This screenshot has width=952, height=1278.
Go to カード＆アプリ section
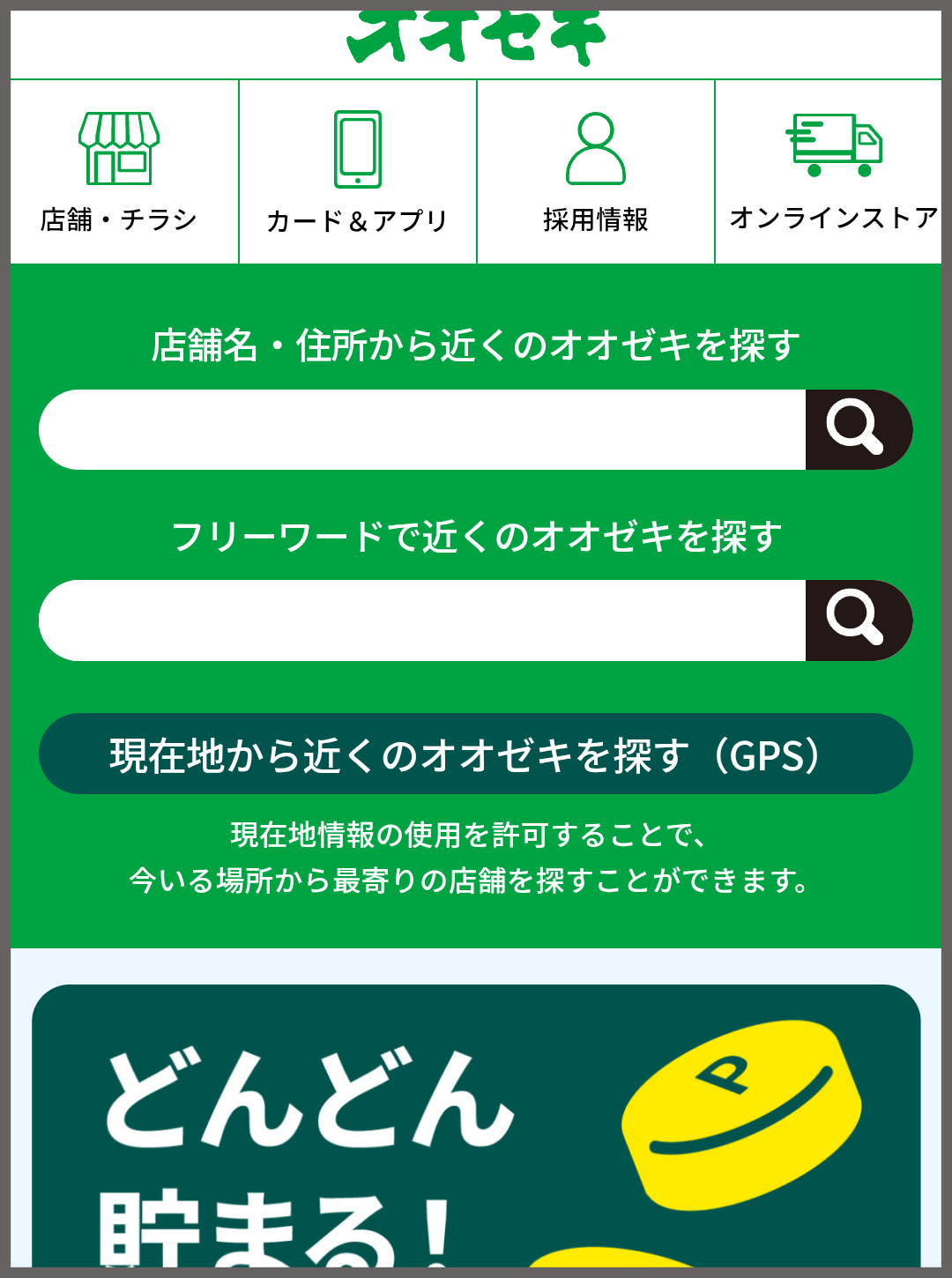pos(358,172)
